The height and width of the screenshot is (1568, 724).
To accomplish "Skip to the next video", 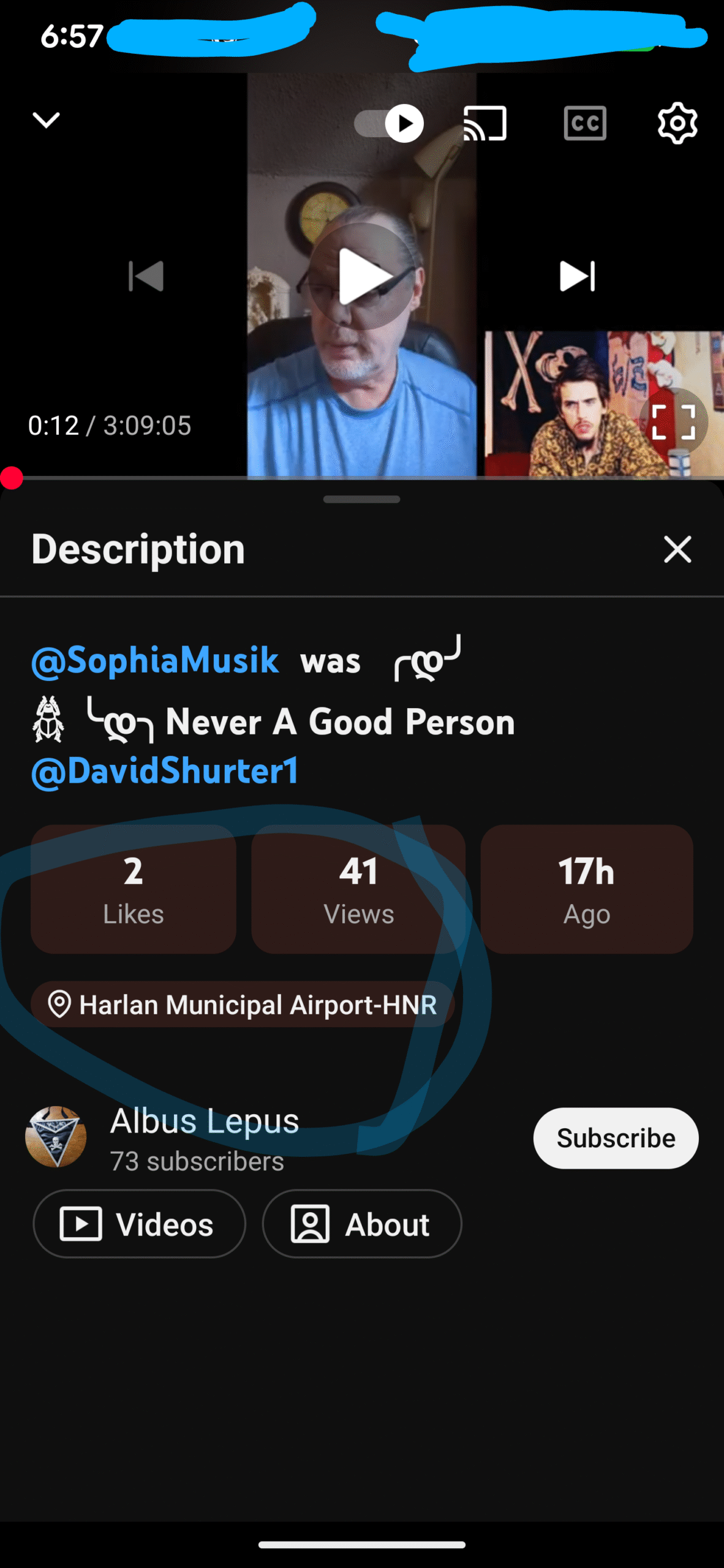I will [577, 276].
